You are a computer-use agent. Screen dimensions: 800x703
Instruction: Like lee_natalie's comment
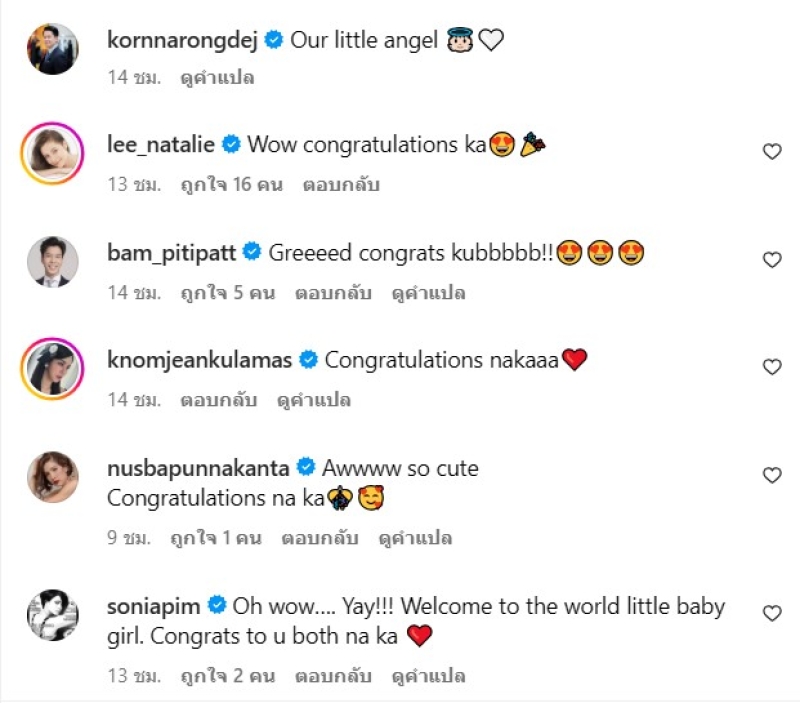point(772,152)
